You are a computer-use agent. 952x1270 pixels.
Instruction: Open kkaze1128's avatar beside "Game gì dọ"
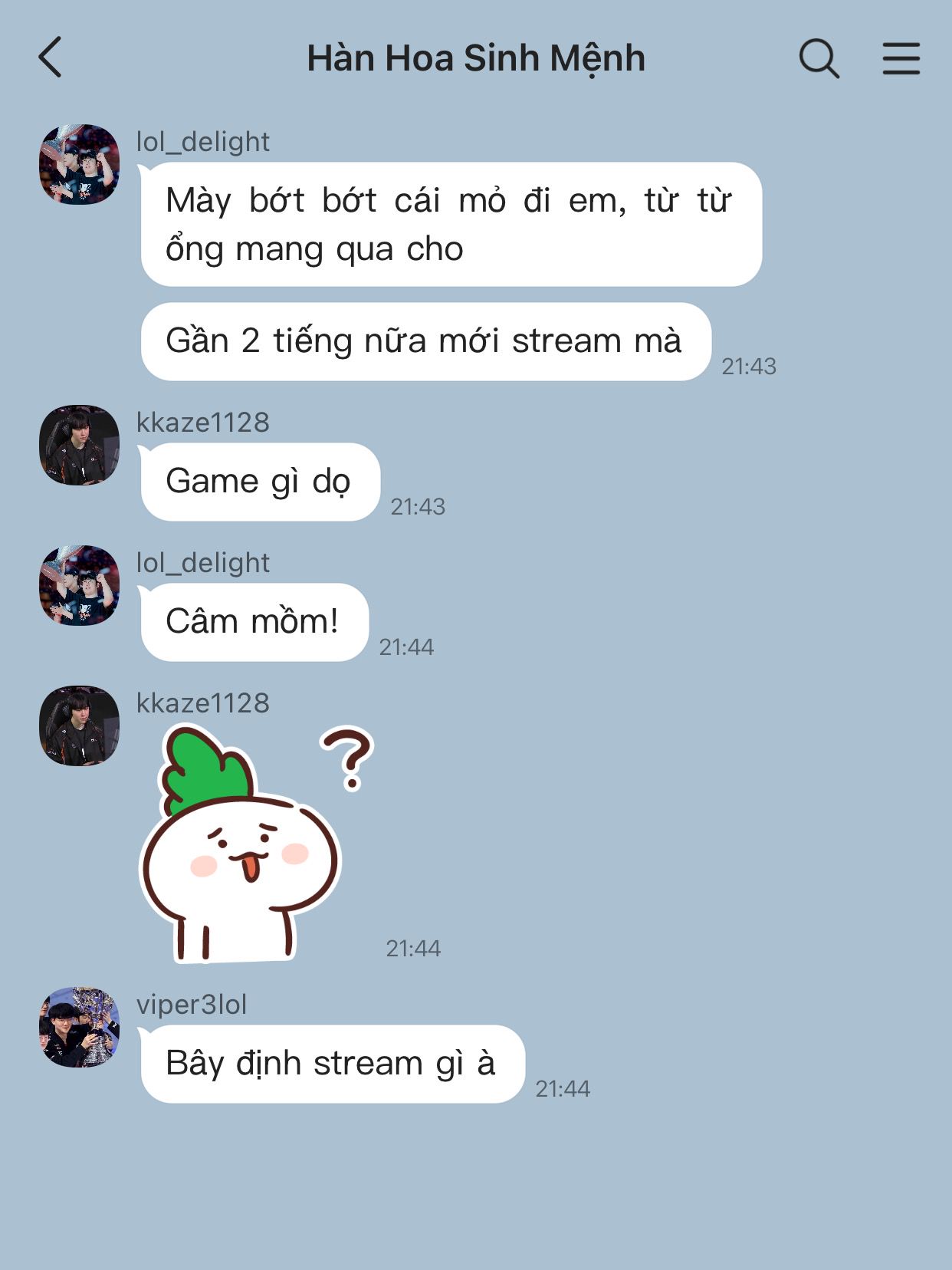click(x=79, y=445)
